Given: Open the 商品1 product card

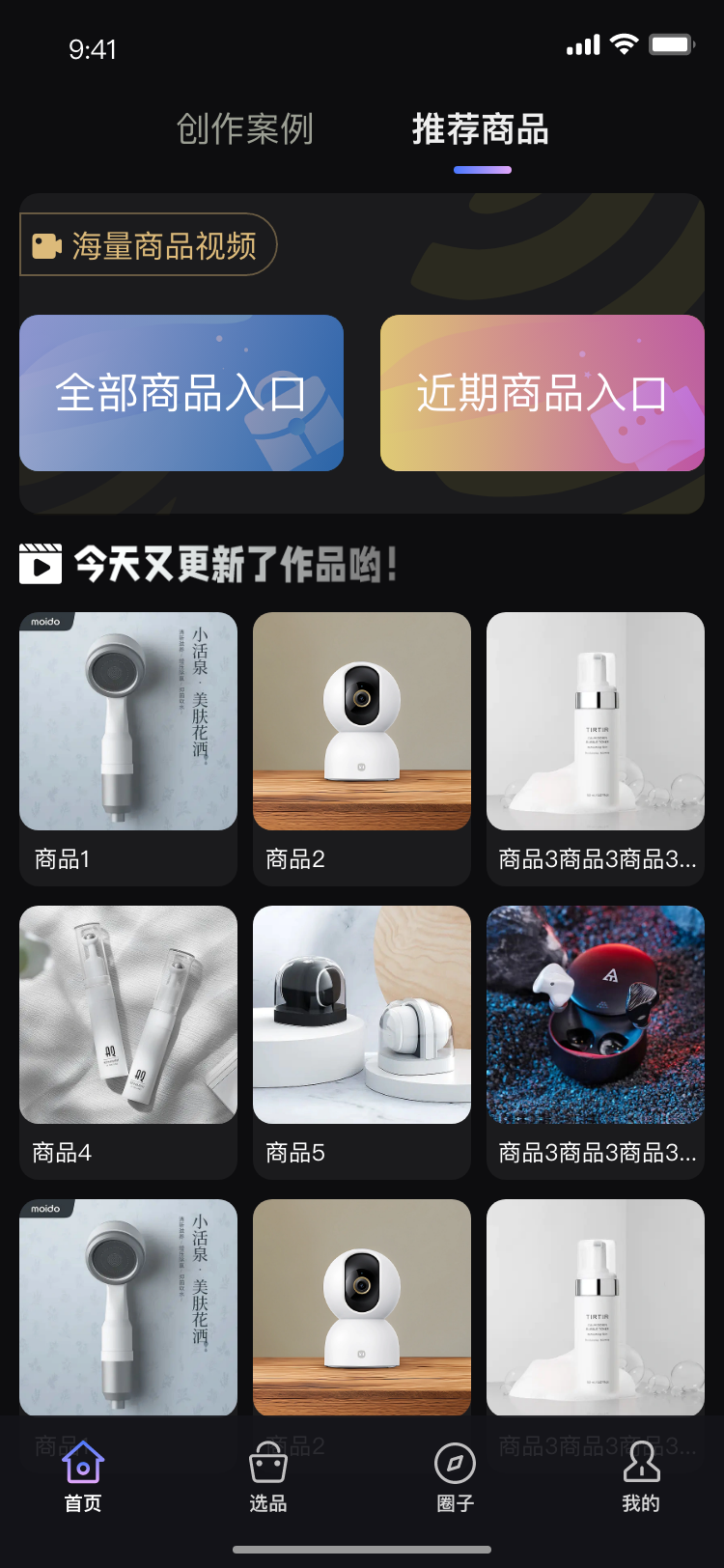Looking at the screenshot, I should click(x=128, y=748).
